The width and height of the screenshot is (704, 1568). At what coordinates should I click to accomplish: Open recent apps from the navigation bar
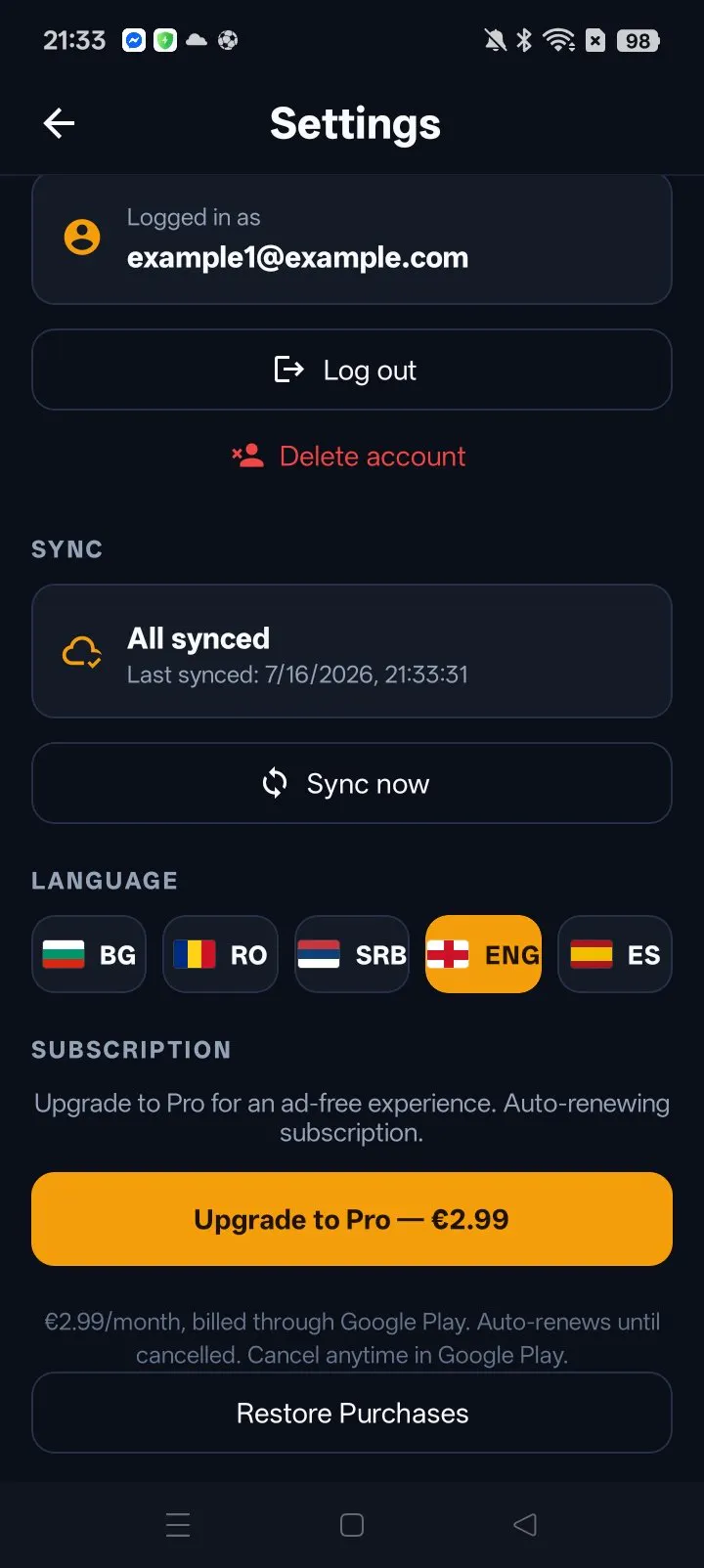tap(178, 1525)
